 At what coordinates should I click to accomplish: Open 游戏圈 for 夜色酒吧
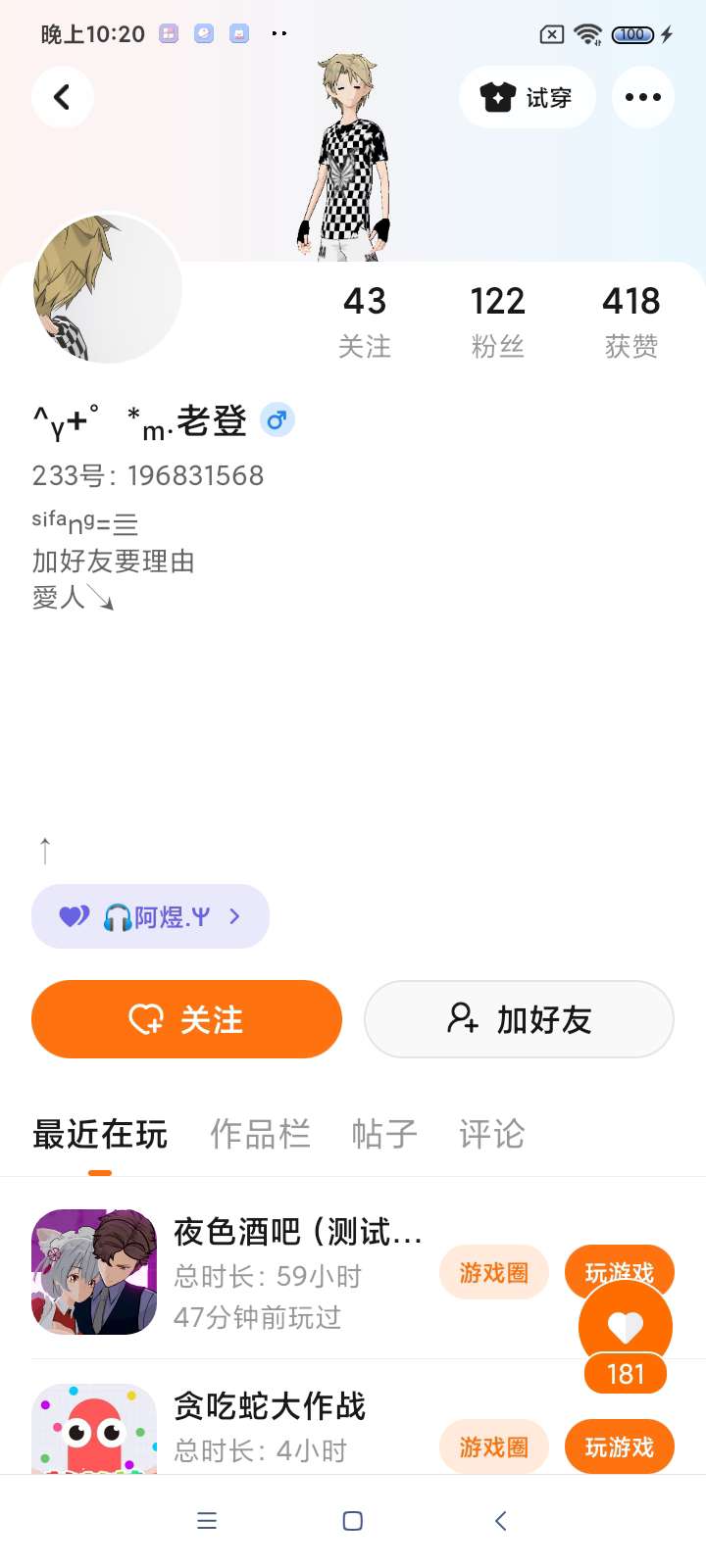pos(493,1272)
